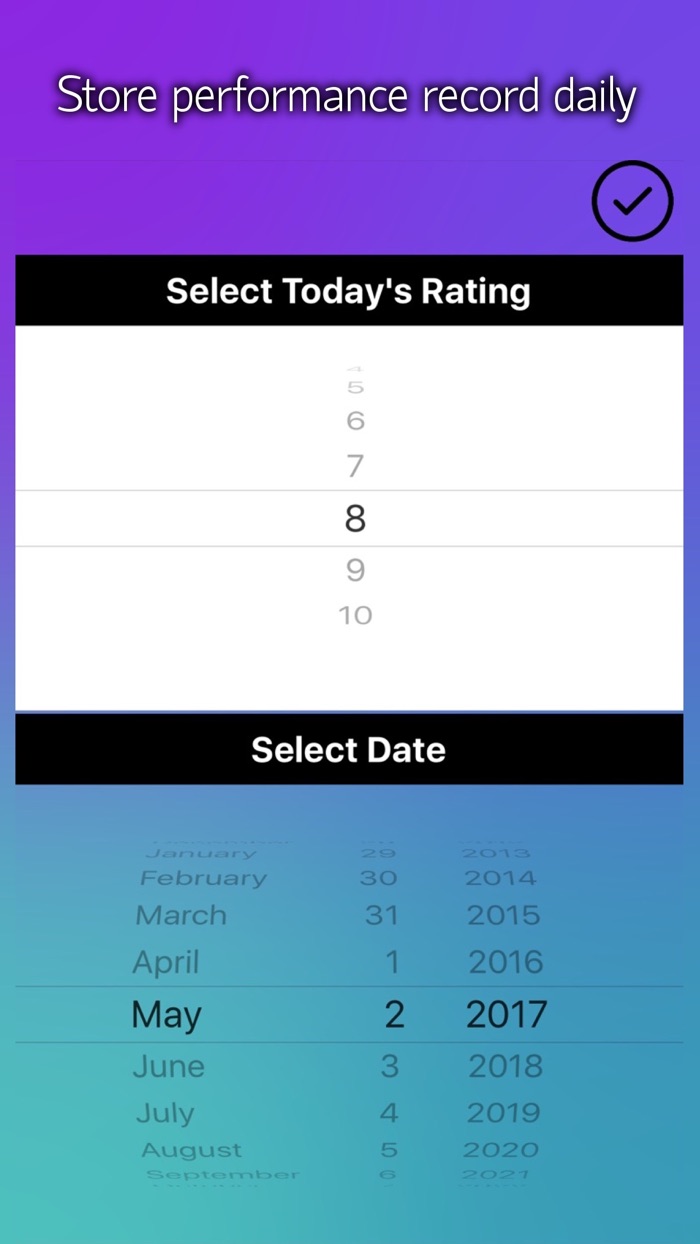Select July in the month wheel
The height and width of the screenshot is (1244, 700).
point(165,1113)
